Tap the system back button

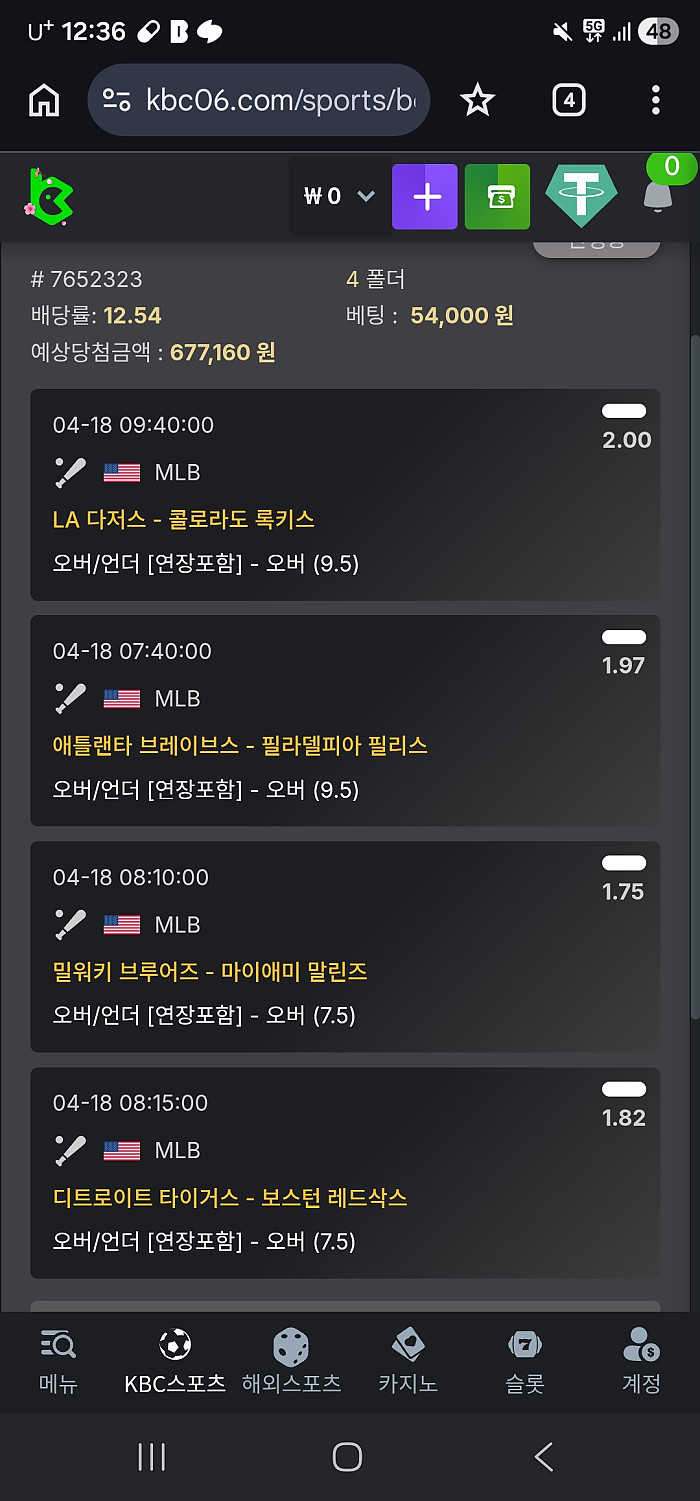[544, 1457]
